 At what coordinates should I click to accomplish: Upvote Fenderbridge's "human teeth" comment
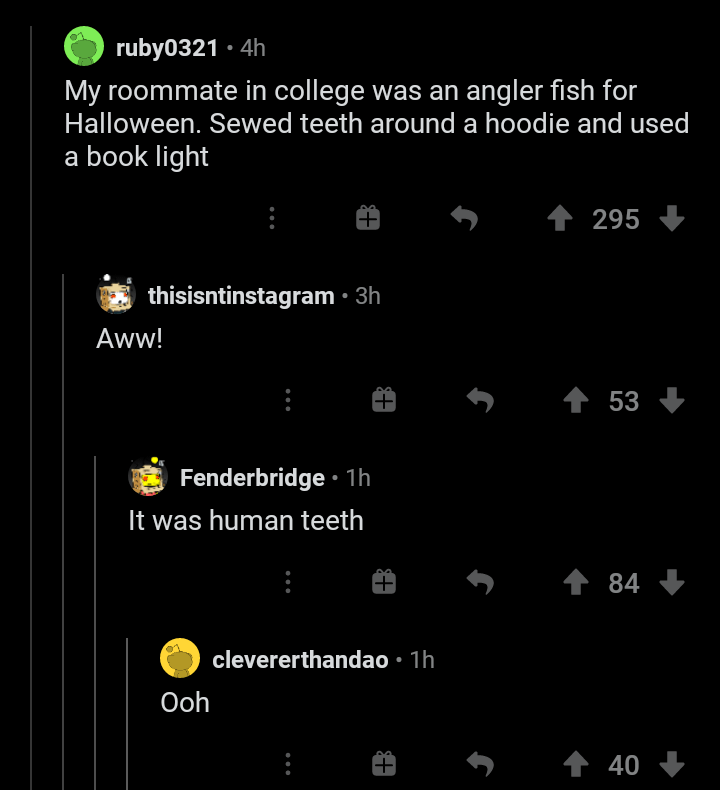click(575, 582)
